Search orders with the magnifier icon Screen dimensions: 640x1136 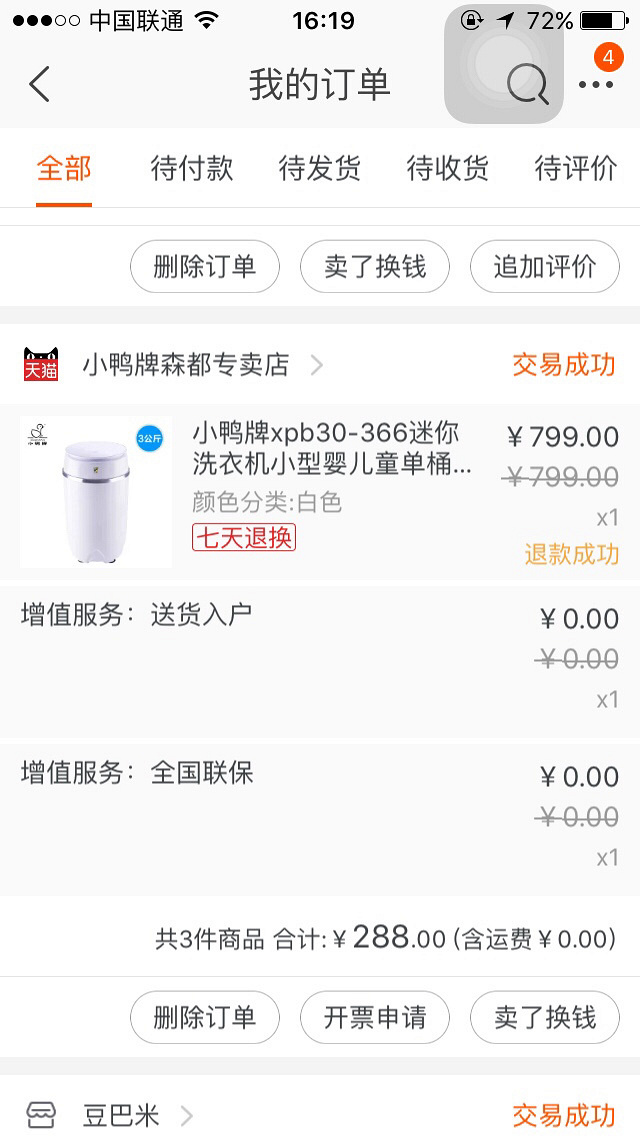527,85
